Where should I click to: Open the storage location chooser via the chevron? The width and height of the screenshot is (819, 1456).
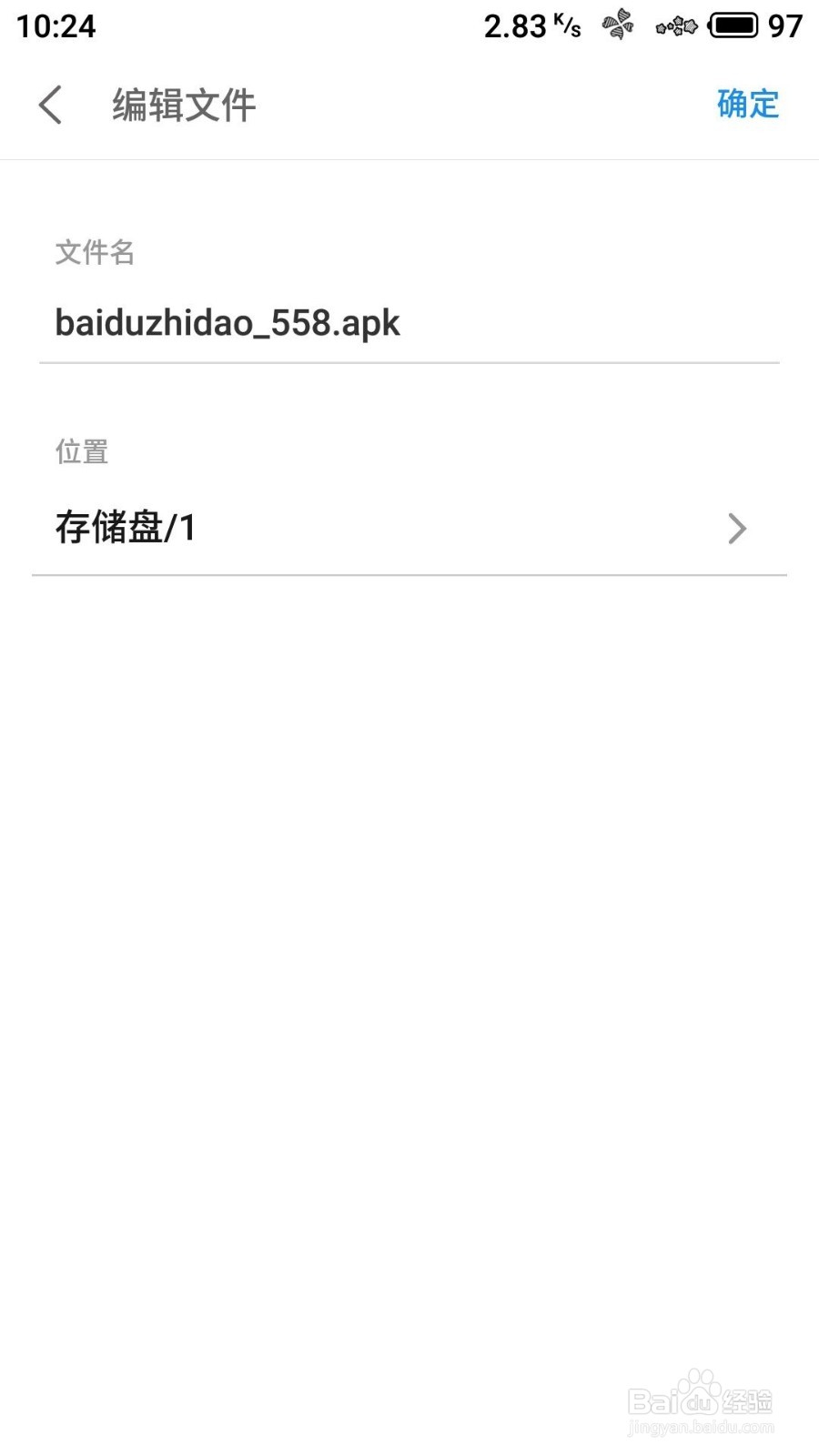point(737,529)
